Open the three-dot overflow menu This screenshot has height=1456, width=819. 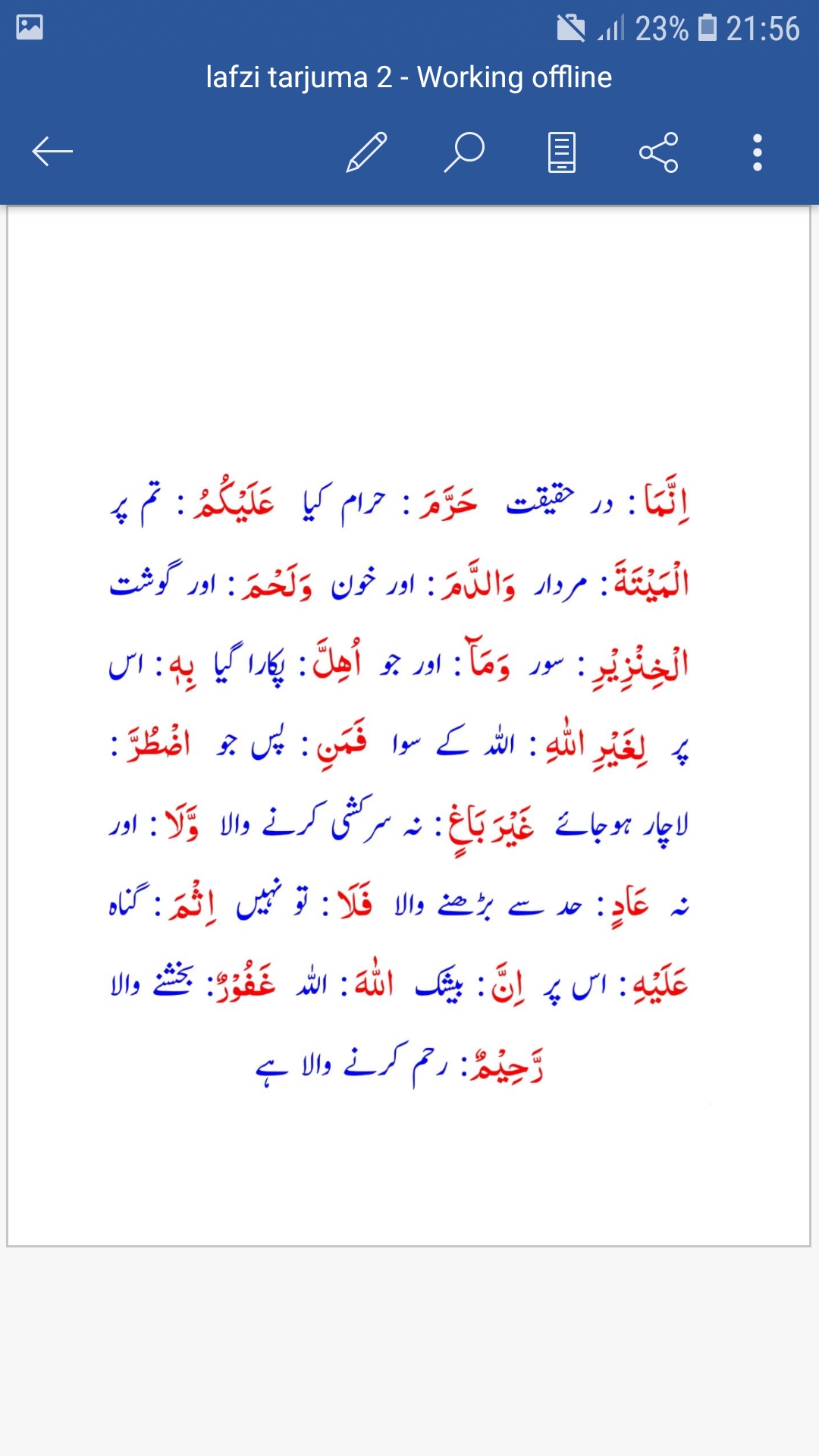pos(757,152)
